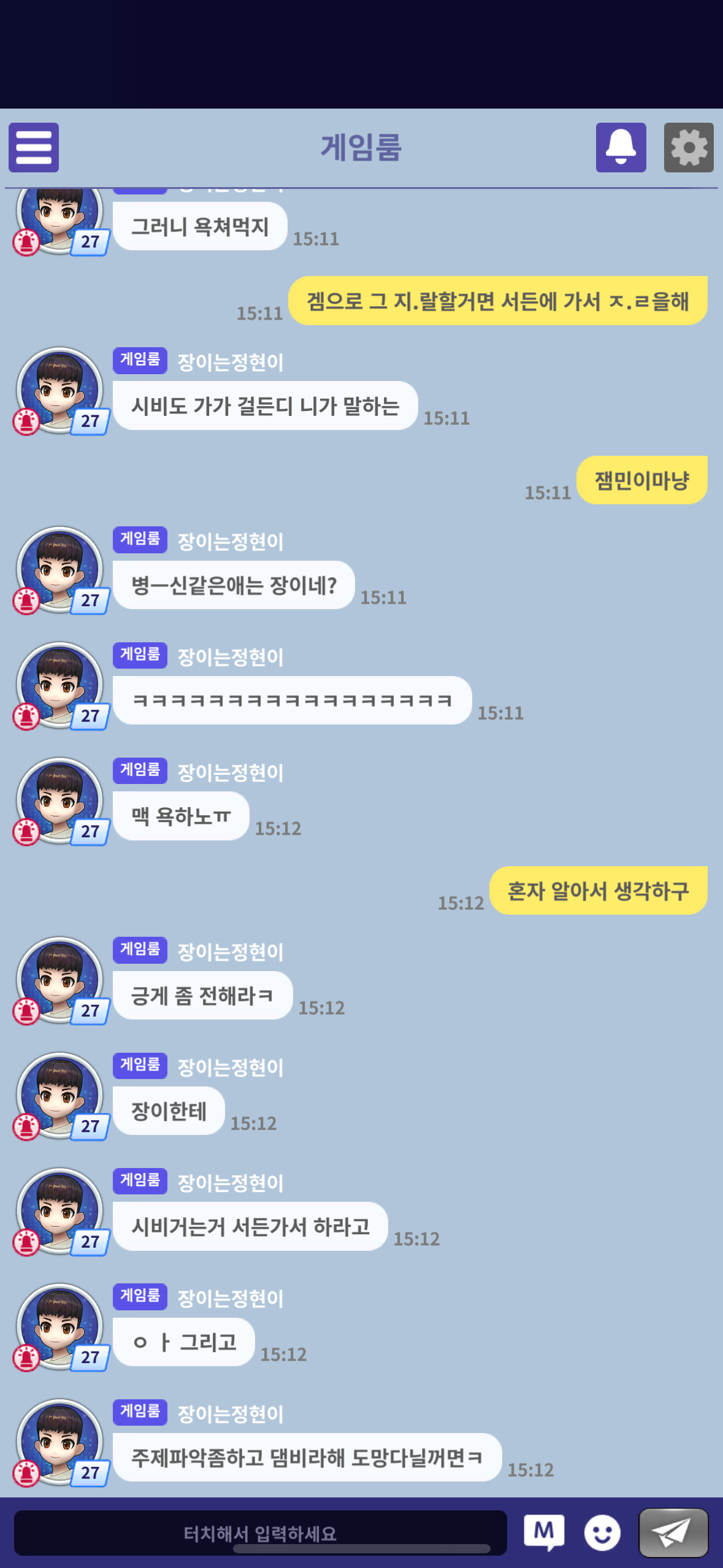Open the M macro message button
Image resolution: width=723 pixels, height=1568 pixels.
click(543, 1532)
